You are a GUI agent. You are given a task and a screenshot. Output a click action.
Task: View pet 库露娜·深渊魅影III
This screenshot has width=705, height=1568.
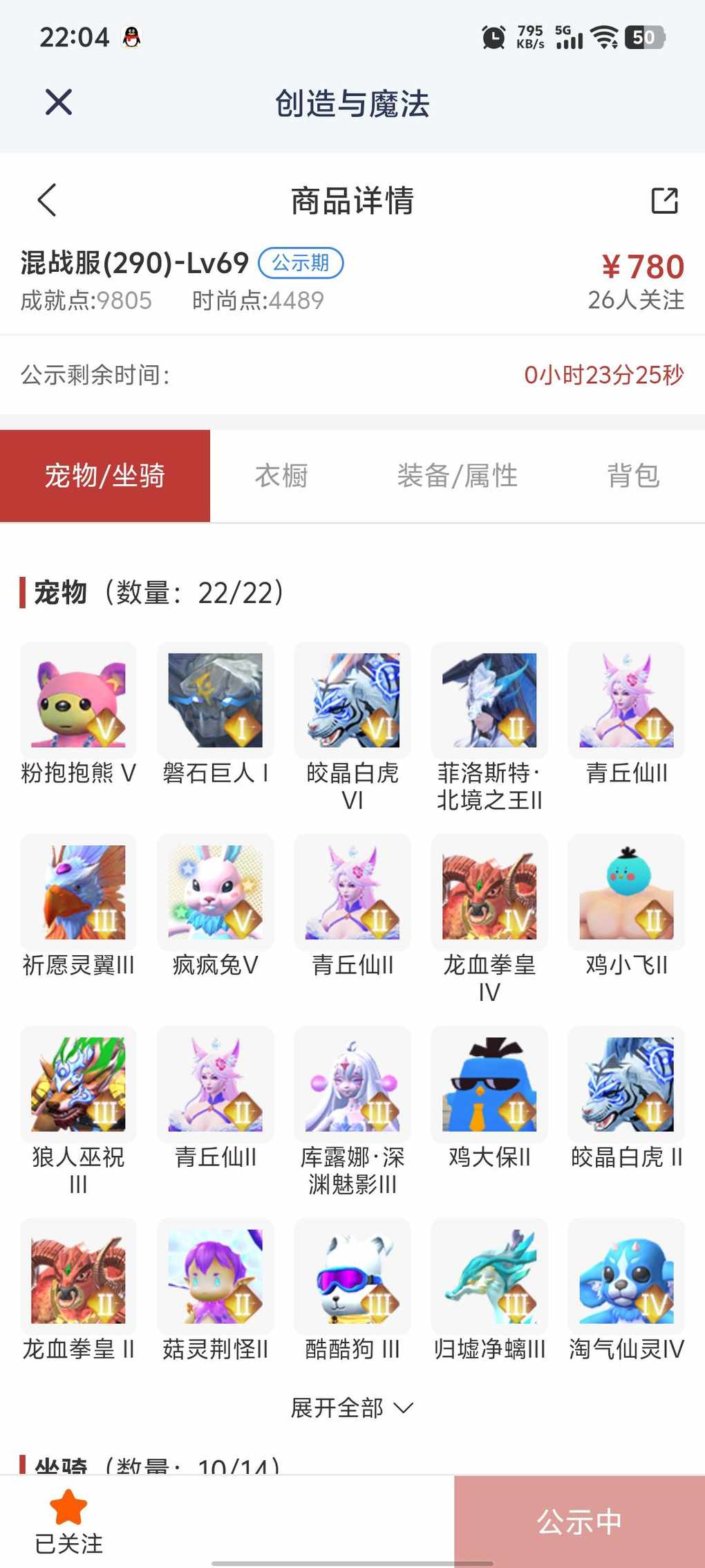click(x=352, y=1111)
